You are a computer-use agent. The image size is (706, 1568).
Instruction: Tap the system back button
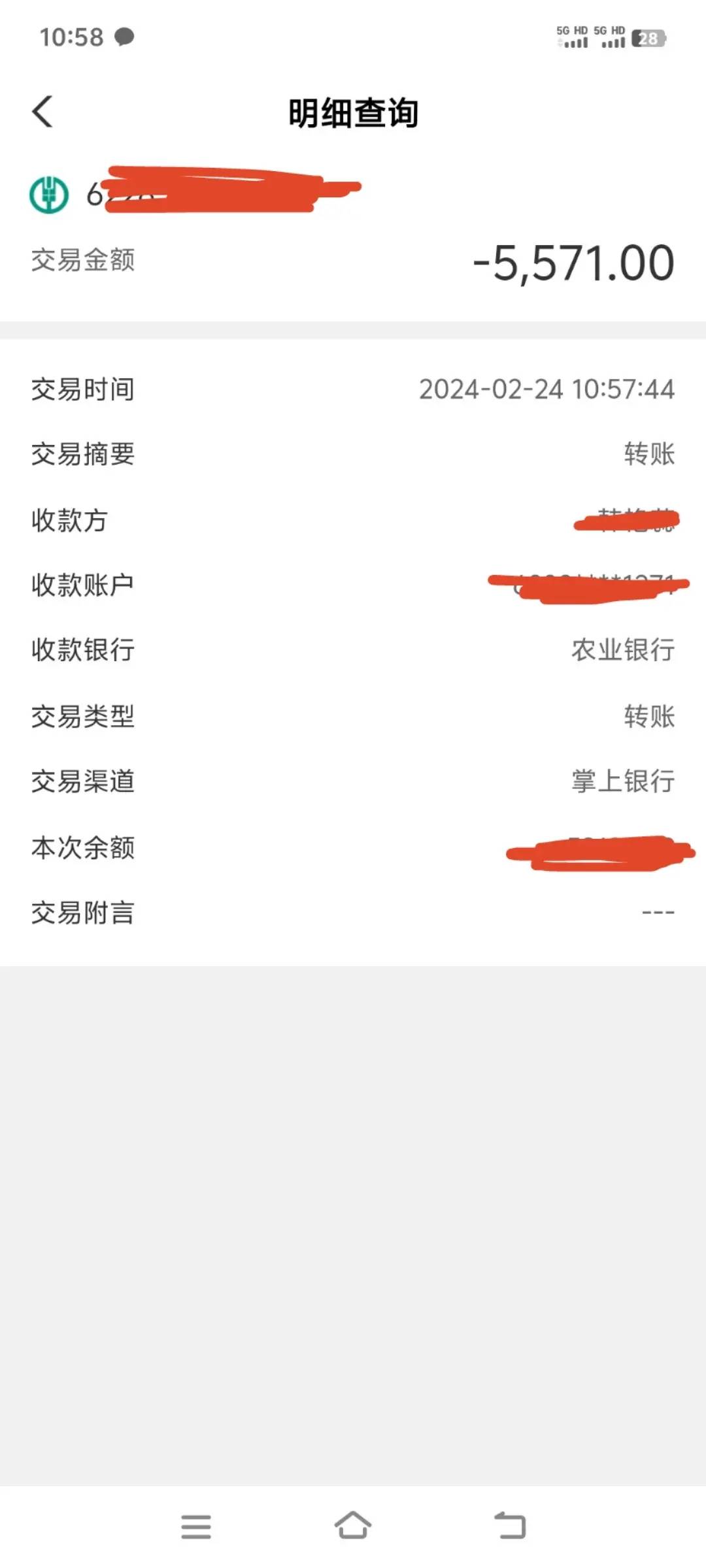tap(510, 1526)
